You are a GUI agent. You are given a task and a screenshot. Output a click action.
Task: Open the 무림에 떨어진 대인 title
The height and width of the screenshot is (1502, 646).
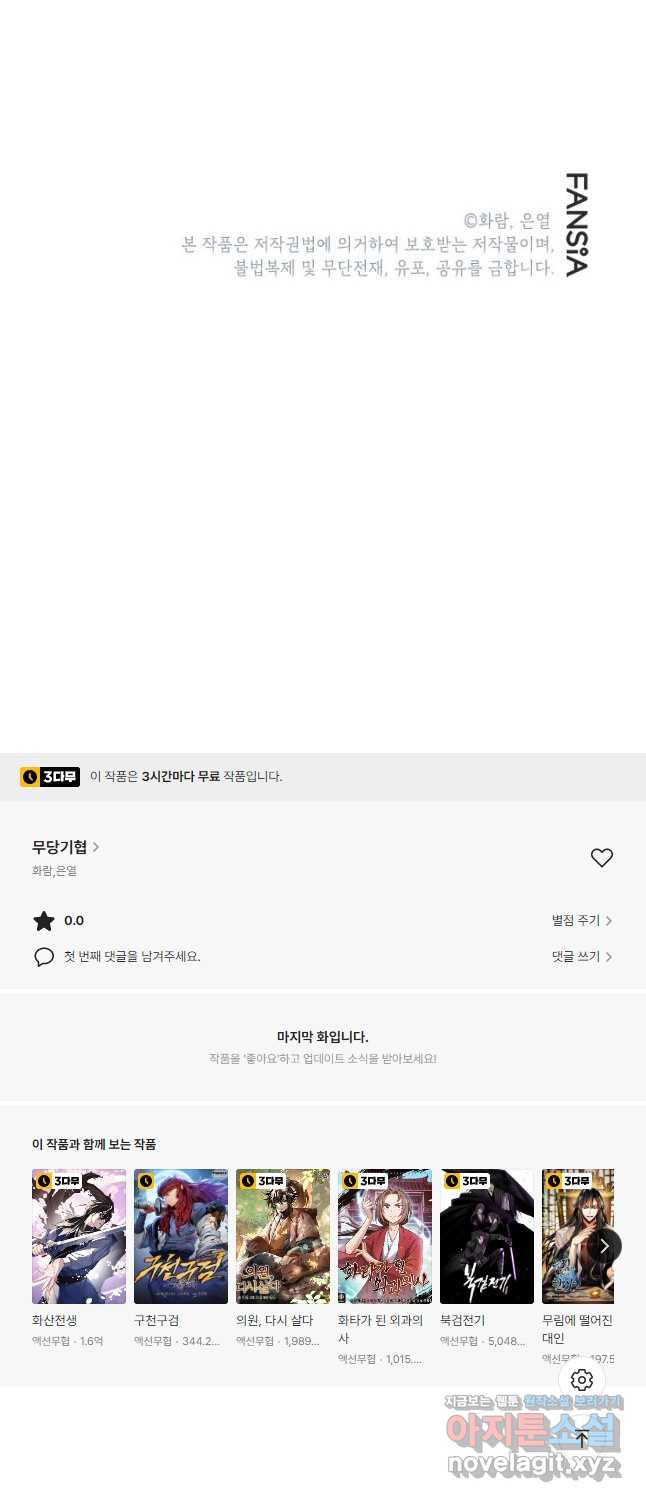(x=575, y=1237)
